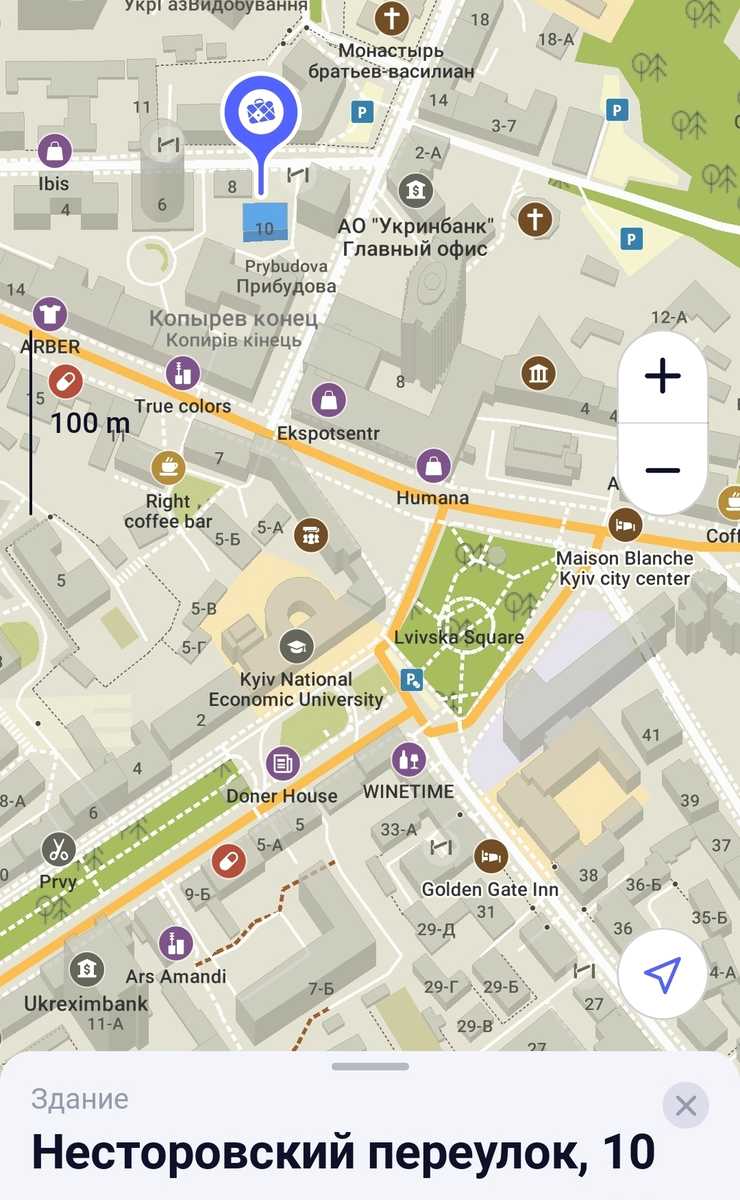
Task: Zoom out with the minus button
Action: [662, 470]
